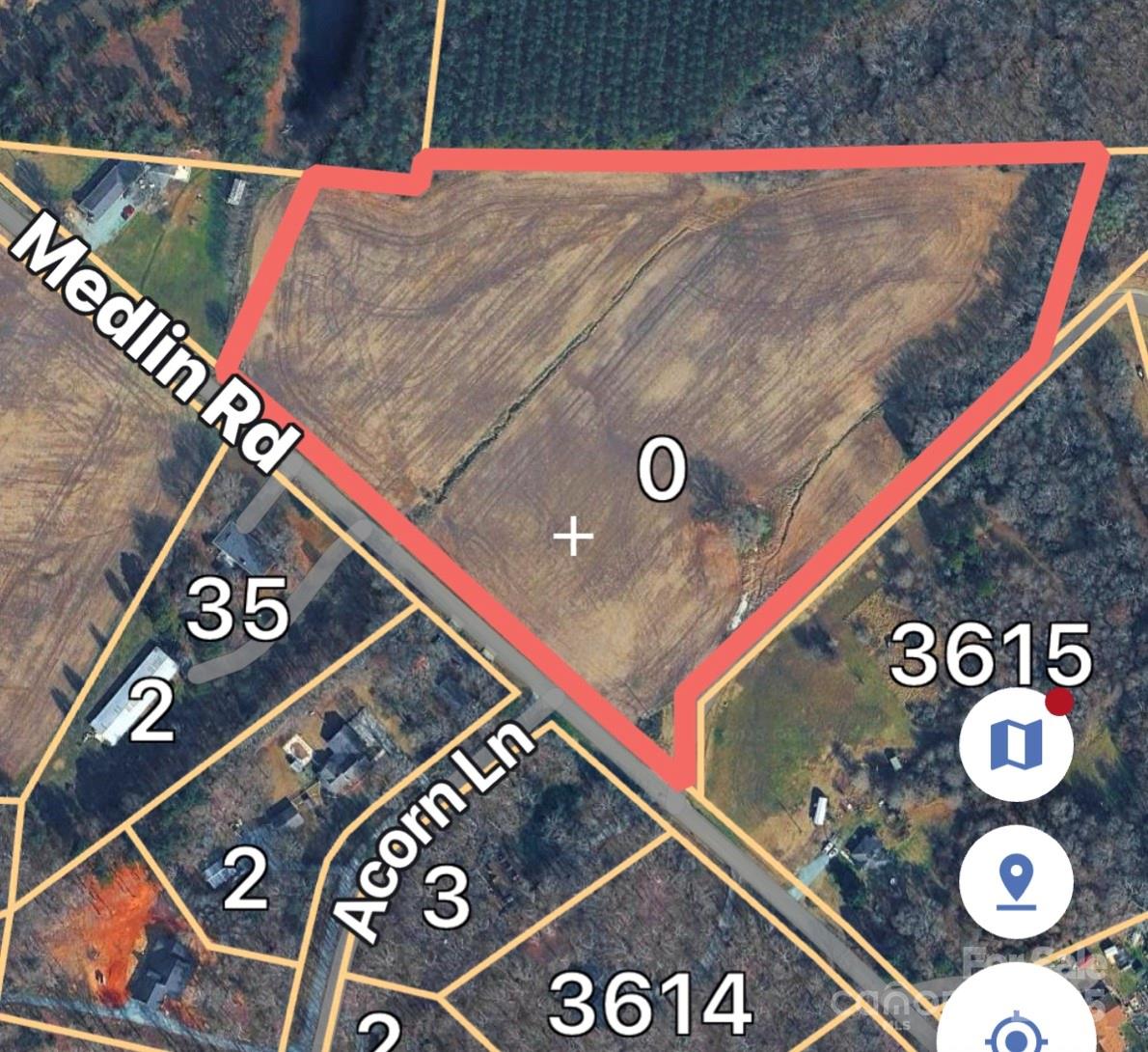Tap the drop pin location button
Viewport: 1148px width, 1052px height.
[1016, 882]
